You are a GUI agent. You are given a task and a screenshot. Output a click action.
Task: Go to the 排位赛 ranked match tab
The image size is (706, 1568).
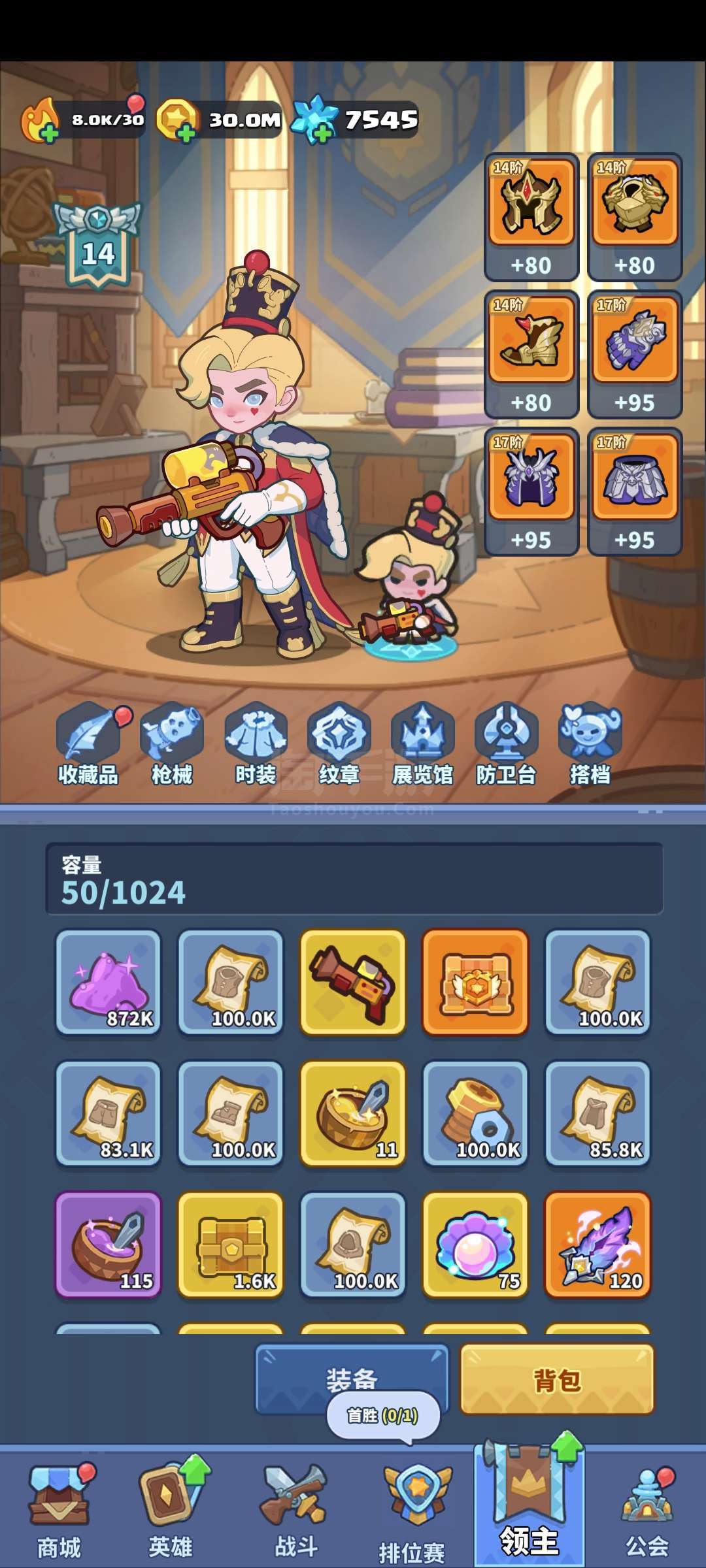click(x=412, y=1513)
